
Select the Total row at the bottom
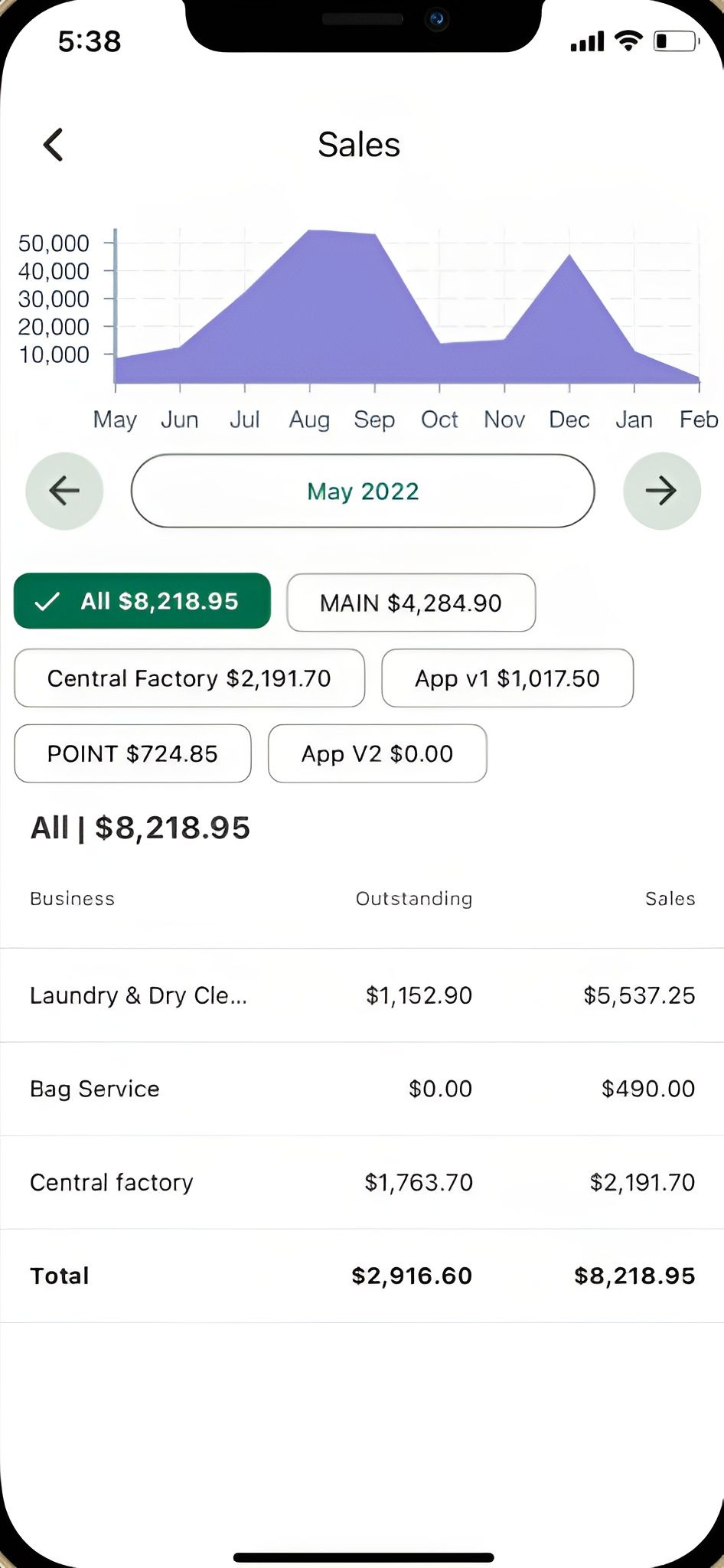point(362,1276)
